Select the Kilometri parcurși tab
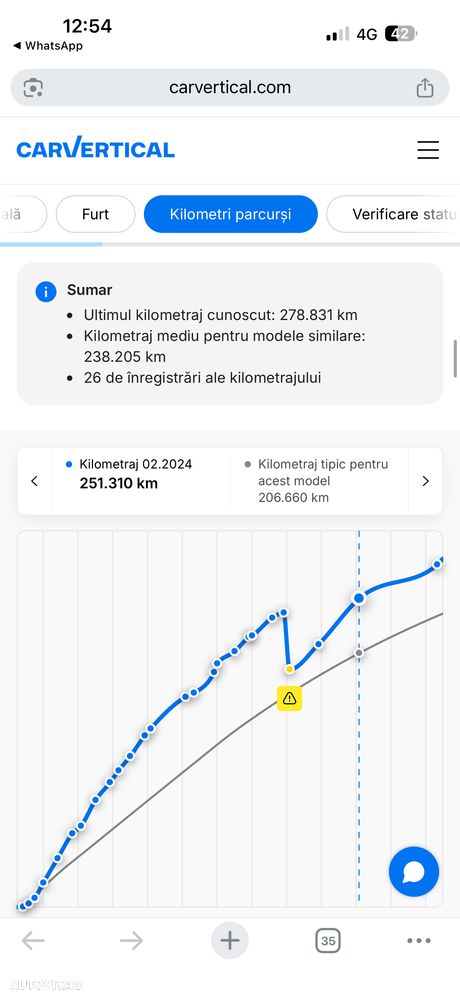Viewport: 460px width, 999px height. point(231,214)
